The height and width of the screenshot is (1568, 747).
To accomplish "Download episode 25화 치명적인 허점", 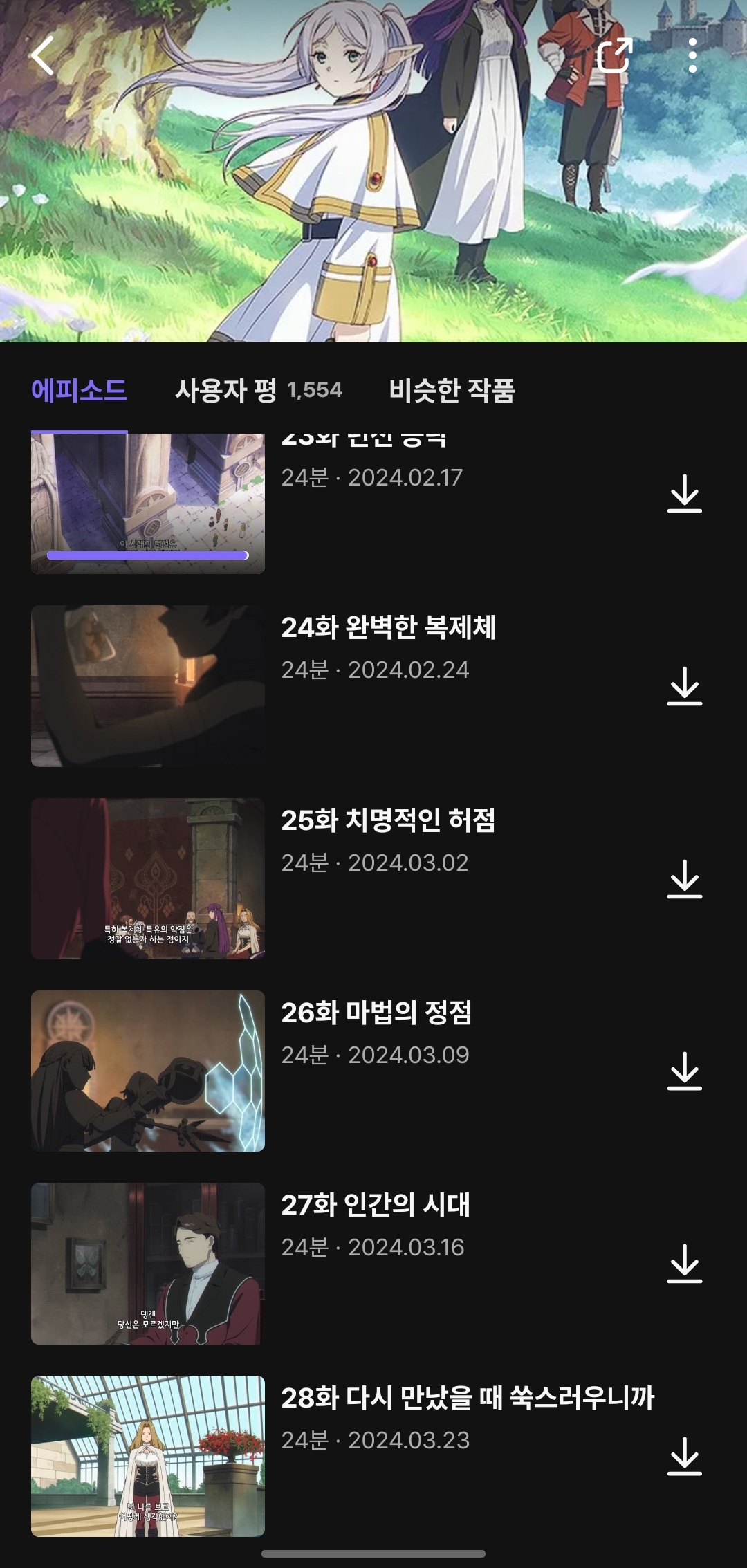I will coord(685,879).
